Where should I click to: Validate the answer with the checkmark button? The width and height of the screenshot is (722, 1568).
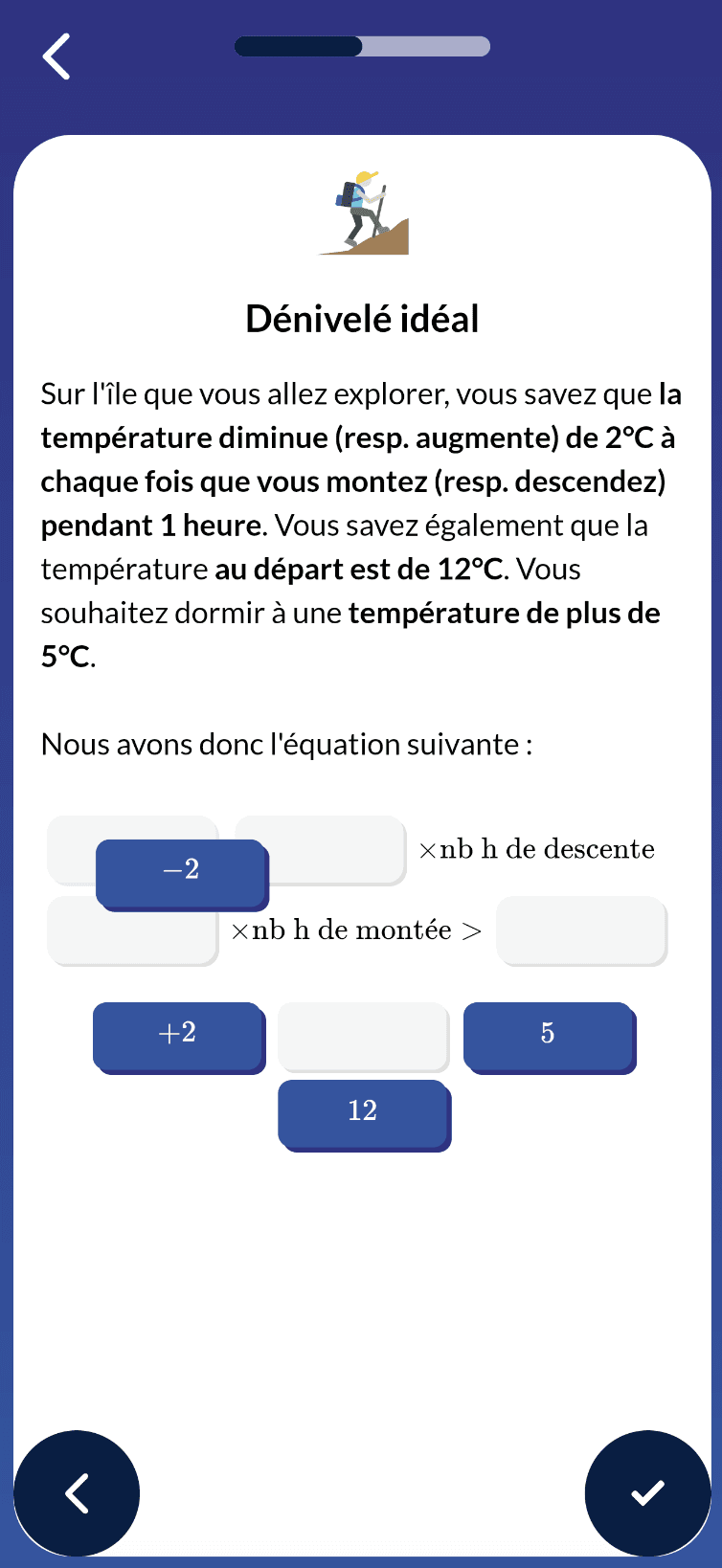[x=647, y=1493]
